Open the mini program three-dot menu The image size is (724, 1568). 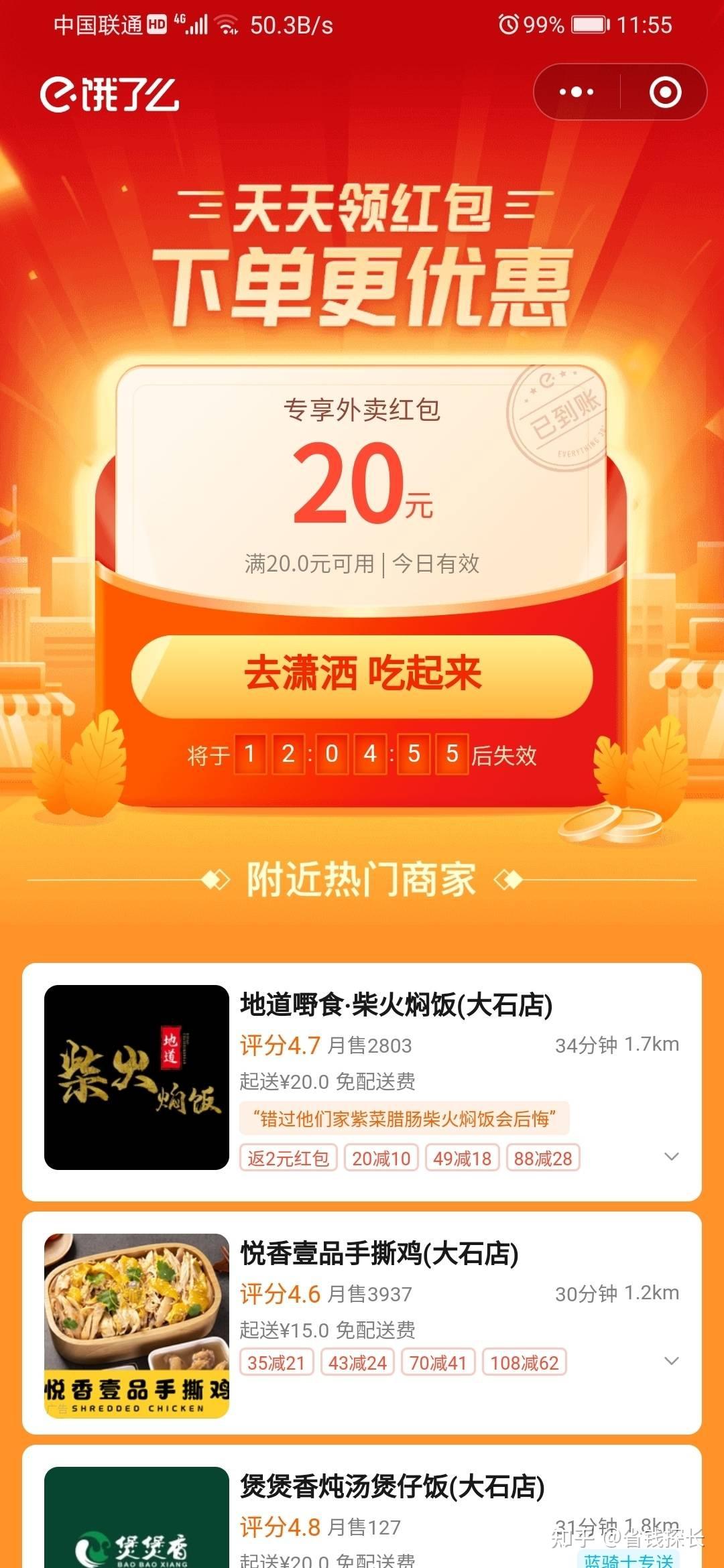point(577,92)
